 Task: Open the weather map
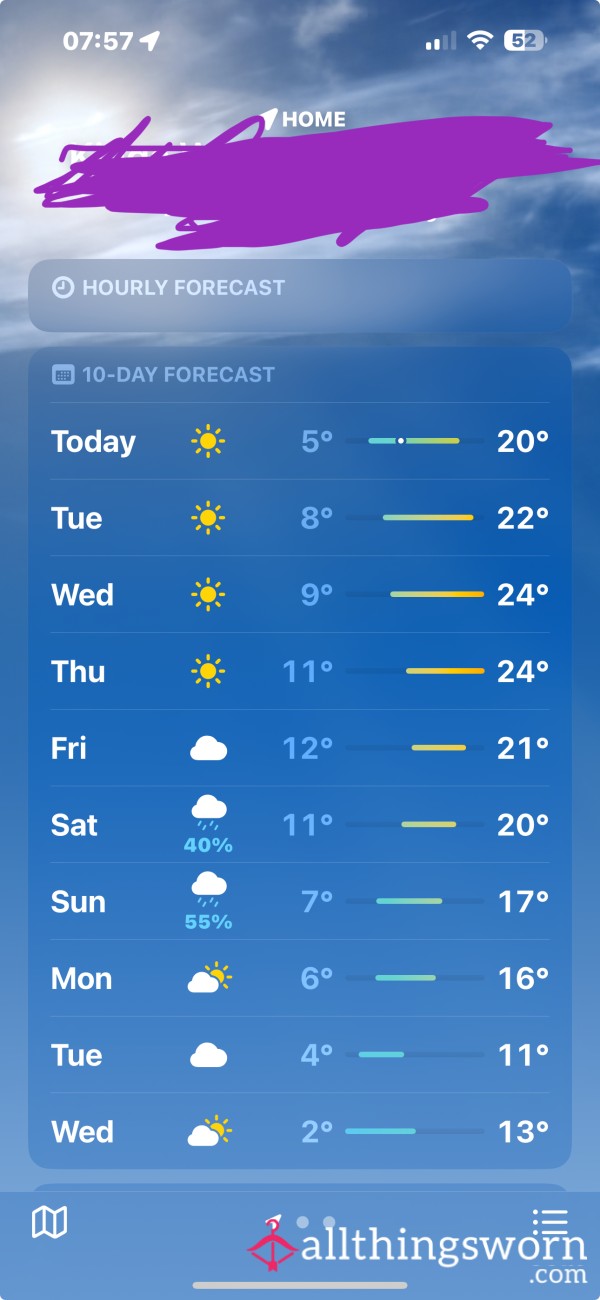(x=49, y=1221)
